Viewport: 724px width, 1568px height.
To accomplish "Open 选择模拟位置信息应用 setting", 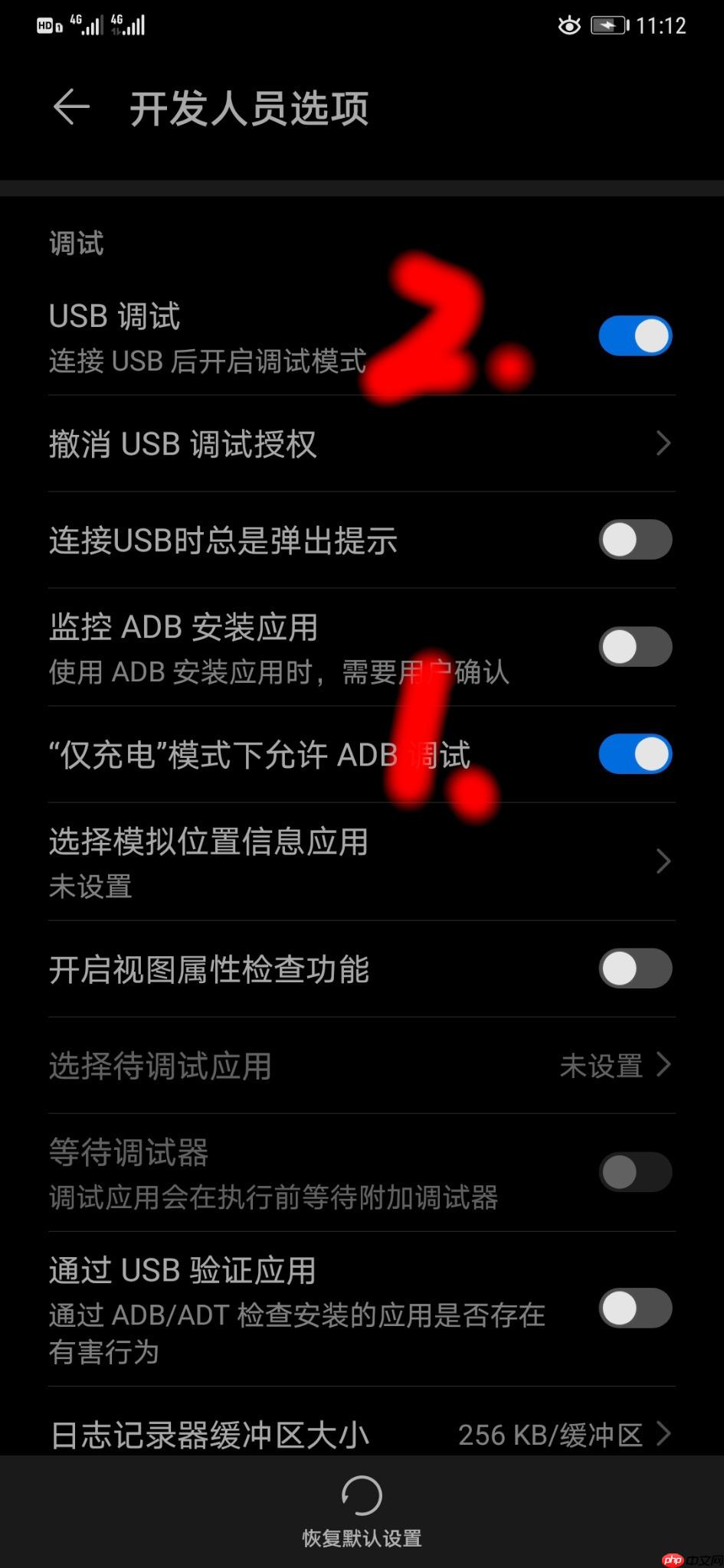I will point(362,861).
